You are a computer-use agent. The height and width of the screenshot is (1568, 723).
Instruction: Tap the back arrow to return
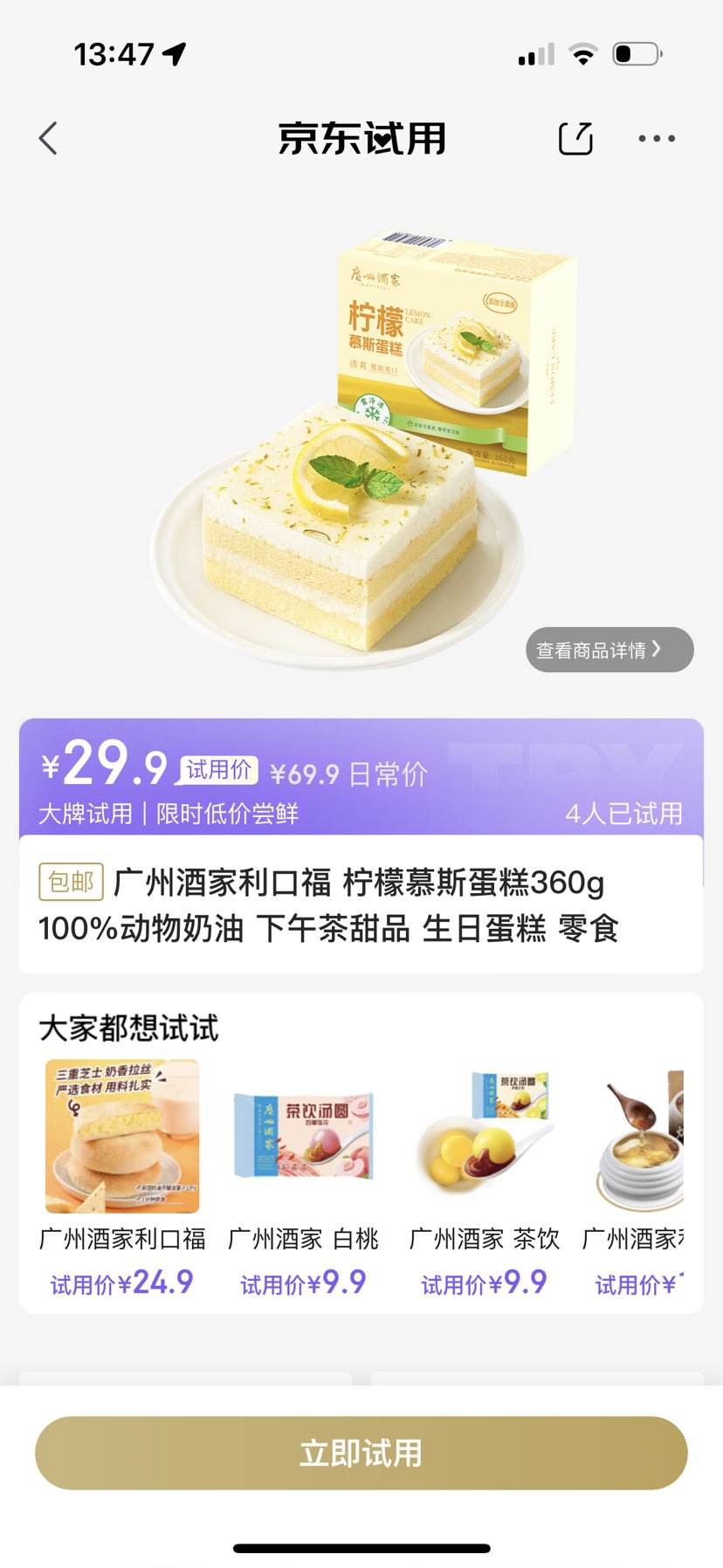pos(48,138)
